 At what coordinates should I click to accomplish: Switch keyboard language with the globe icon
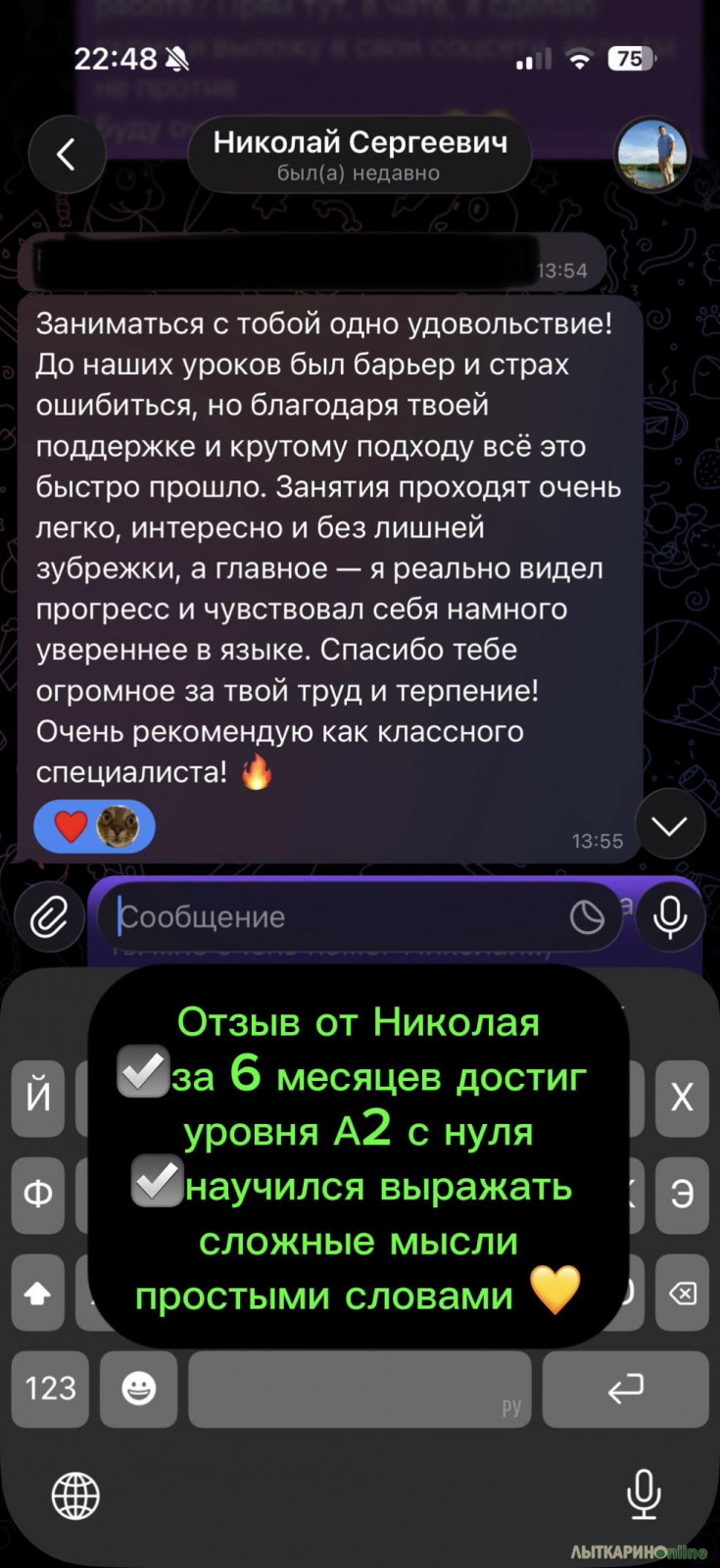click(75, 1496)
